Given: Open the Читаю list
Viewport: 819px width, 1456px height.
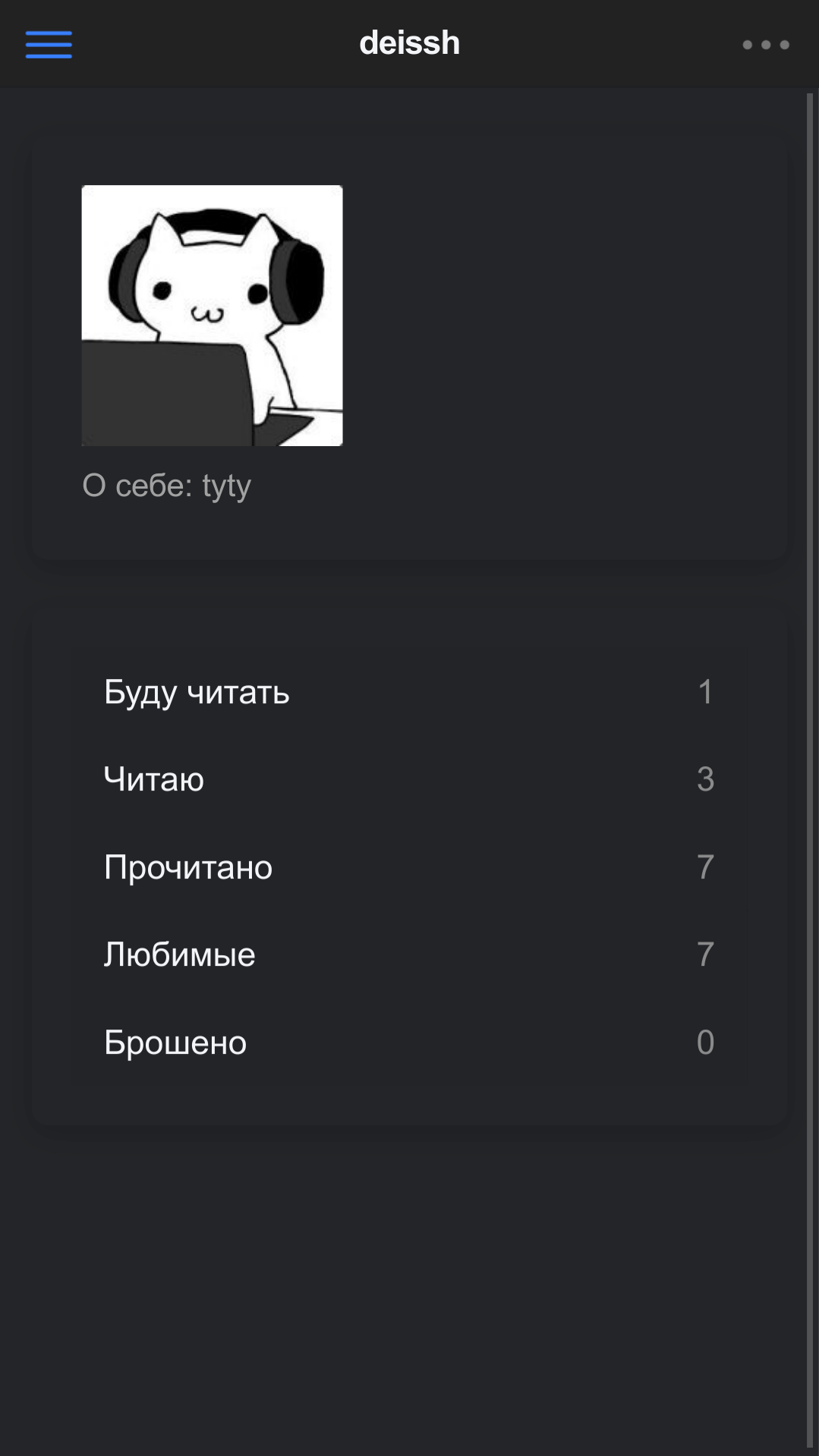Looking at the screenshot, I should [x=409, y=779].
